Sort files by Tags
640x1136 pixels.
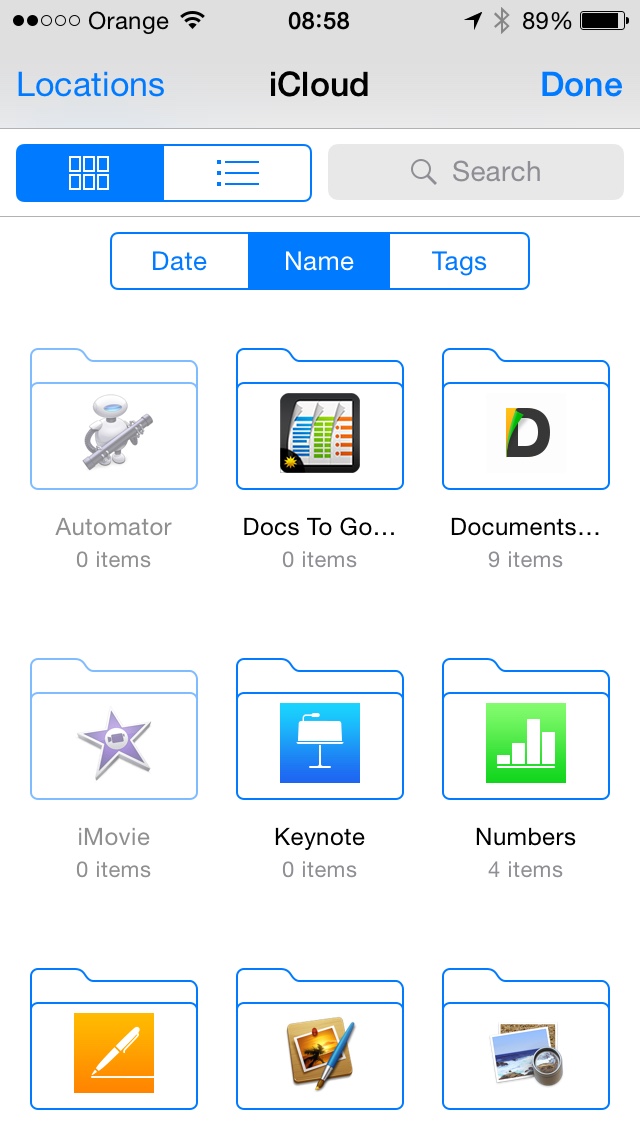[459, 262]
